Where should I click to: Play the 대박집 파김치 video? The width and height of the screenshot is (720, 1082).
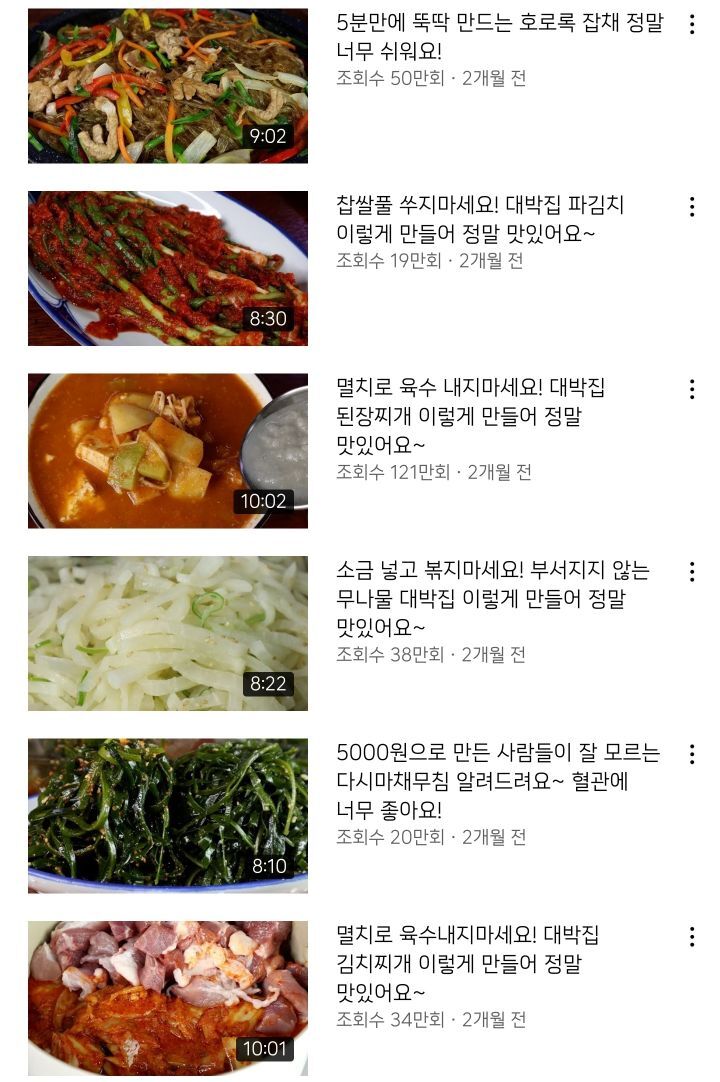point(168,268)
